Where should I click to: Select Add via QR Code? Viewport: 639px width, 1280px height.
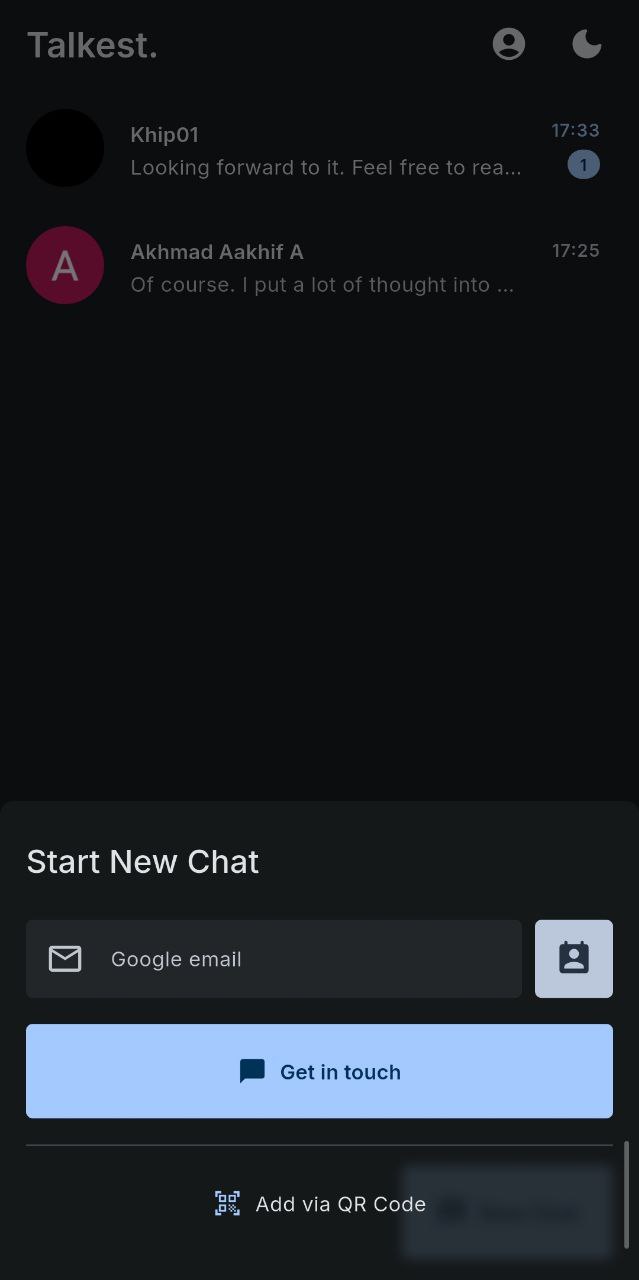pos(320,1204)
